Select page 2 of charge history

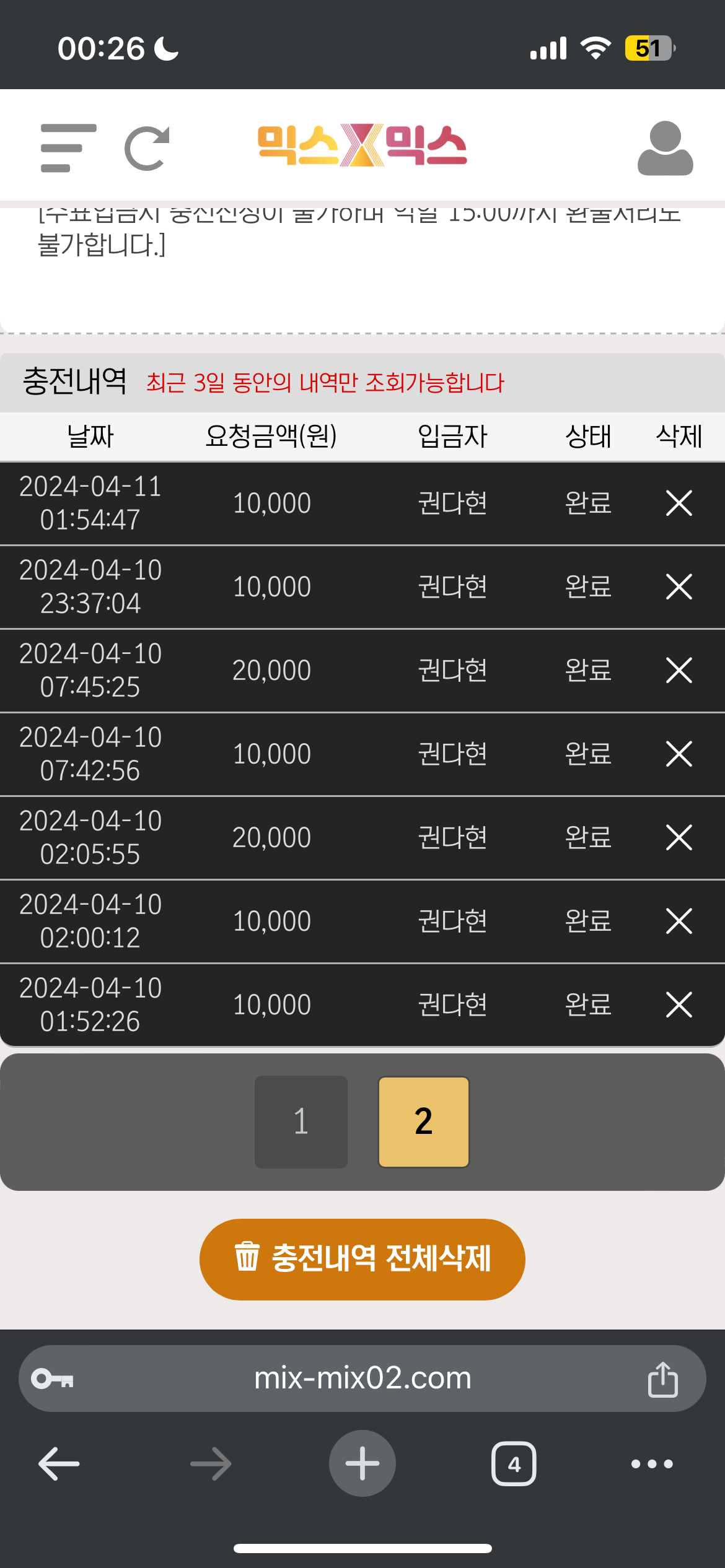click(424, 1122)
